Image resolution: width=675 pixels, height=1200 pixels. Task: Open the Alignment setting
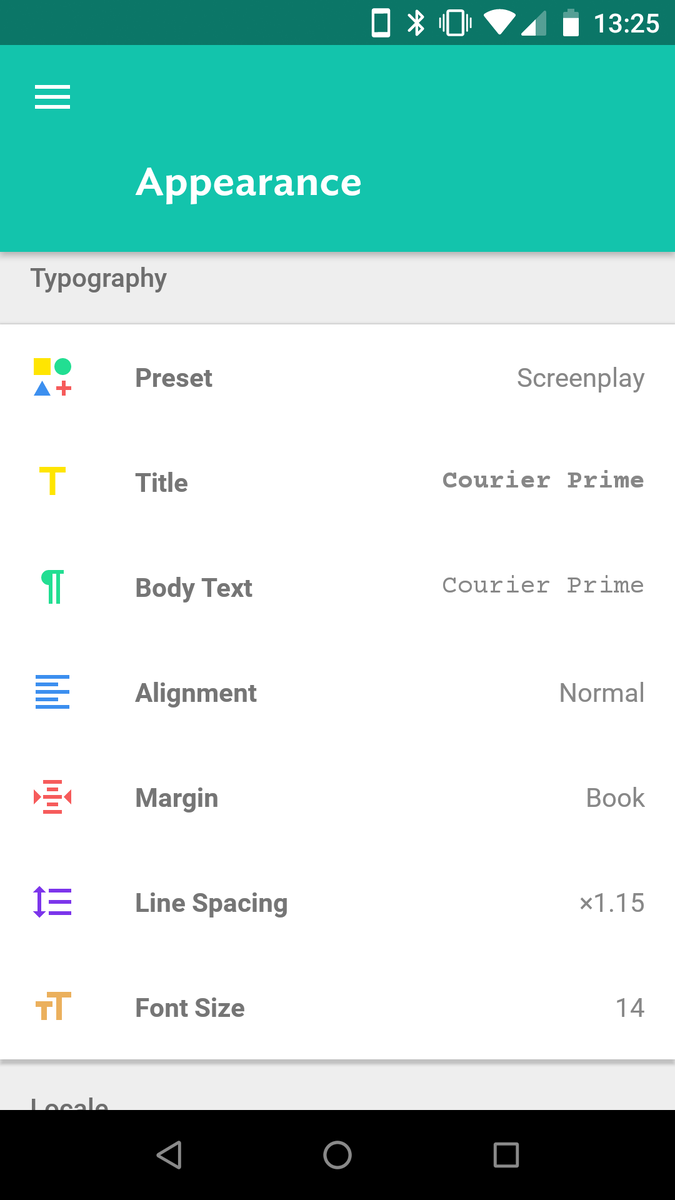click(x=337, y=693)
